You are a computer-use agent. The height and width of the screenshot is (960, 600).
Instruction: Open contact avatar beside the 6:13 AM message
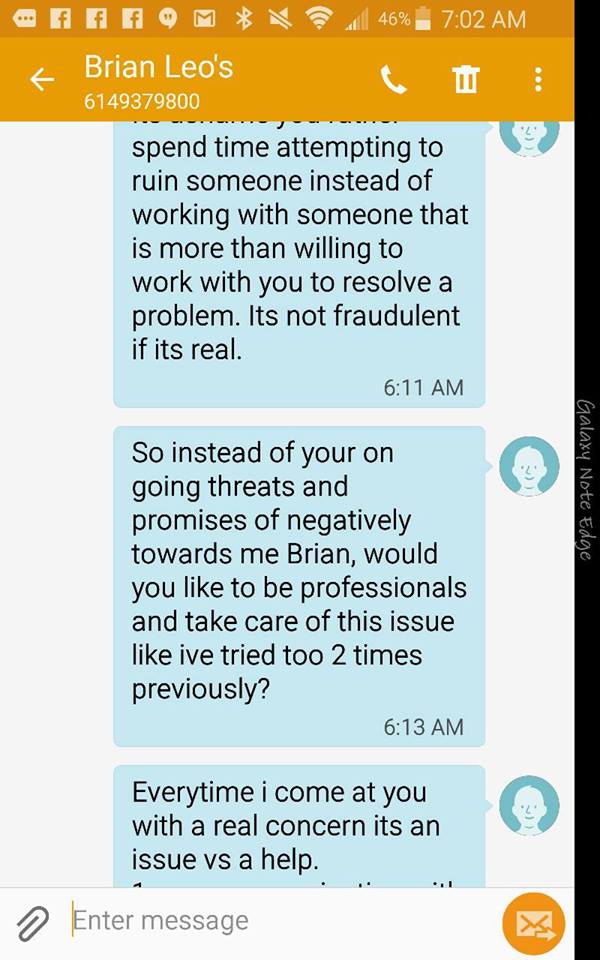529,466
